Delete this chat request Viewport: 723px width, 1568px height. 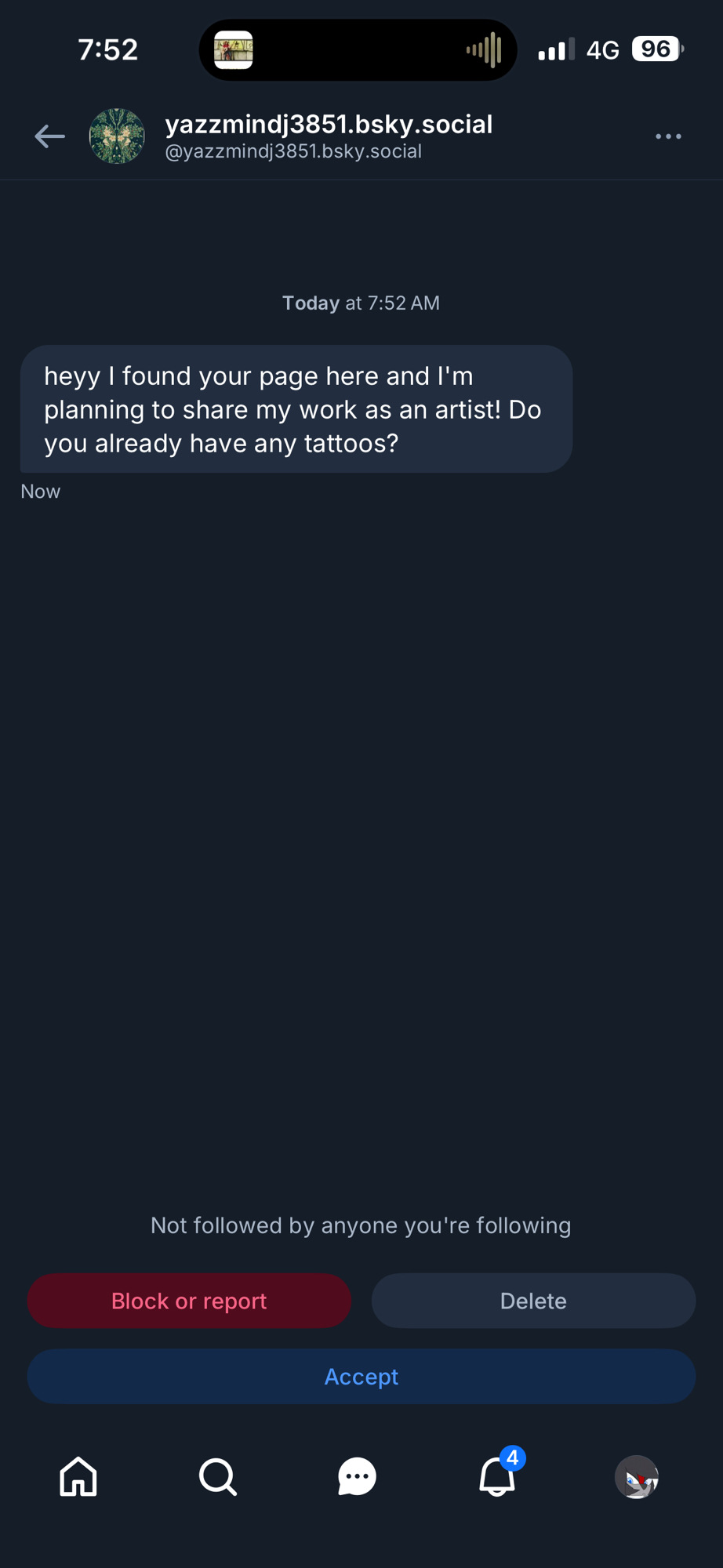point(533,1301)
